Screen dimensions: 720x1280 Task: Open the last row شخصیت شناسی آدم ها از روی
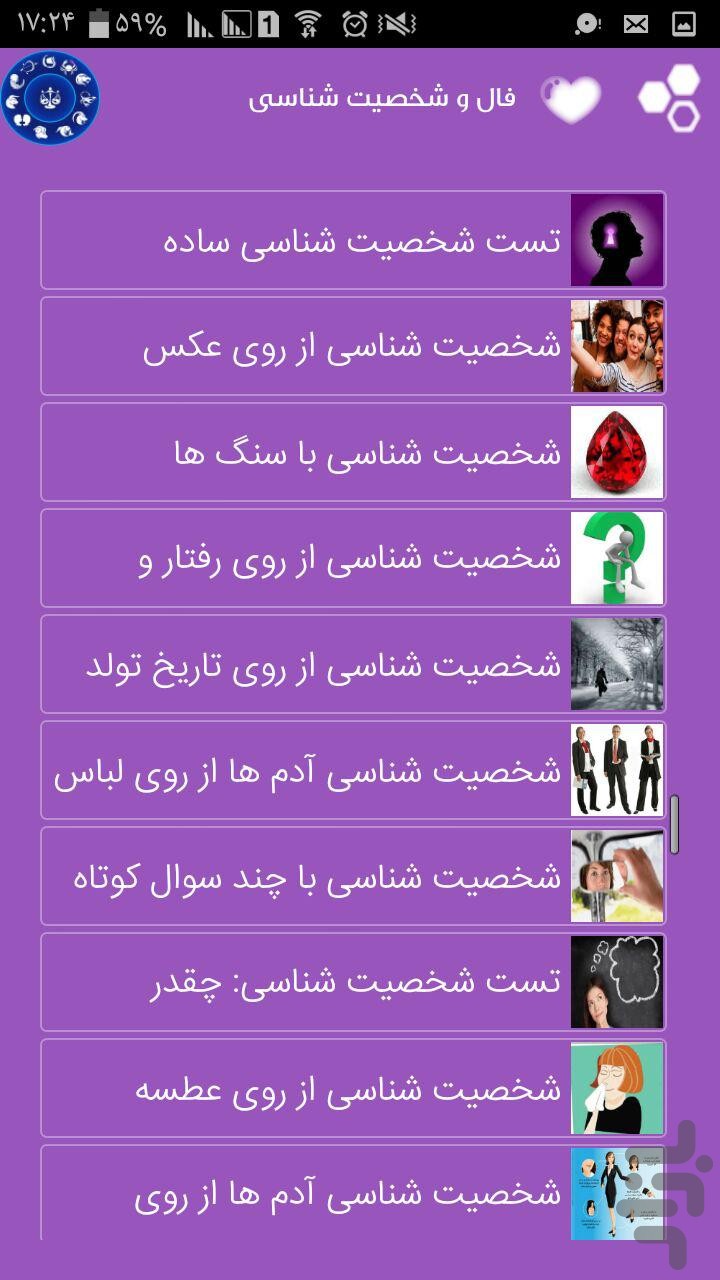point(353,1193)
